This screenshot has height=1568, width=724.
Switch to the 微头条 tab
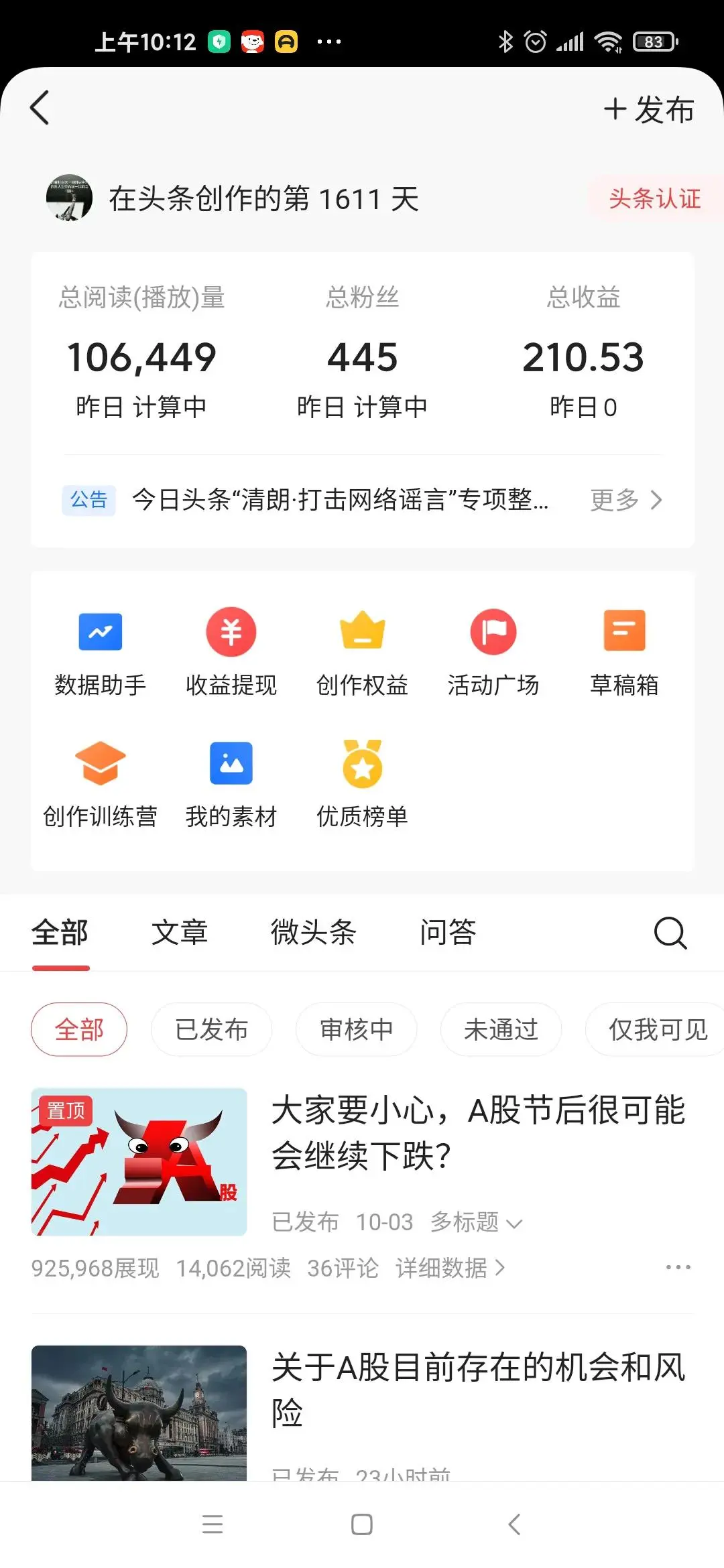[x=313, y=933]
